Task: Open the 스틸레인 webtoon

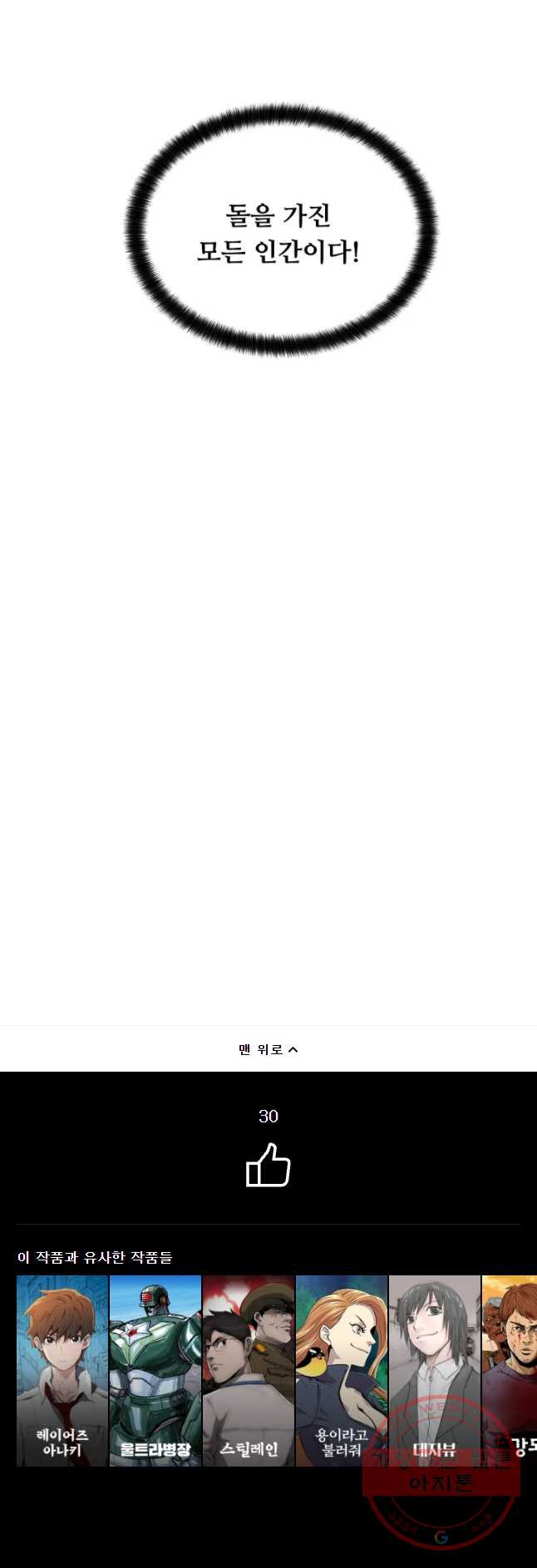Action: tap(249, 1370)
